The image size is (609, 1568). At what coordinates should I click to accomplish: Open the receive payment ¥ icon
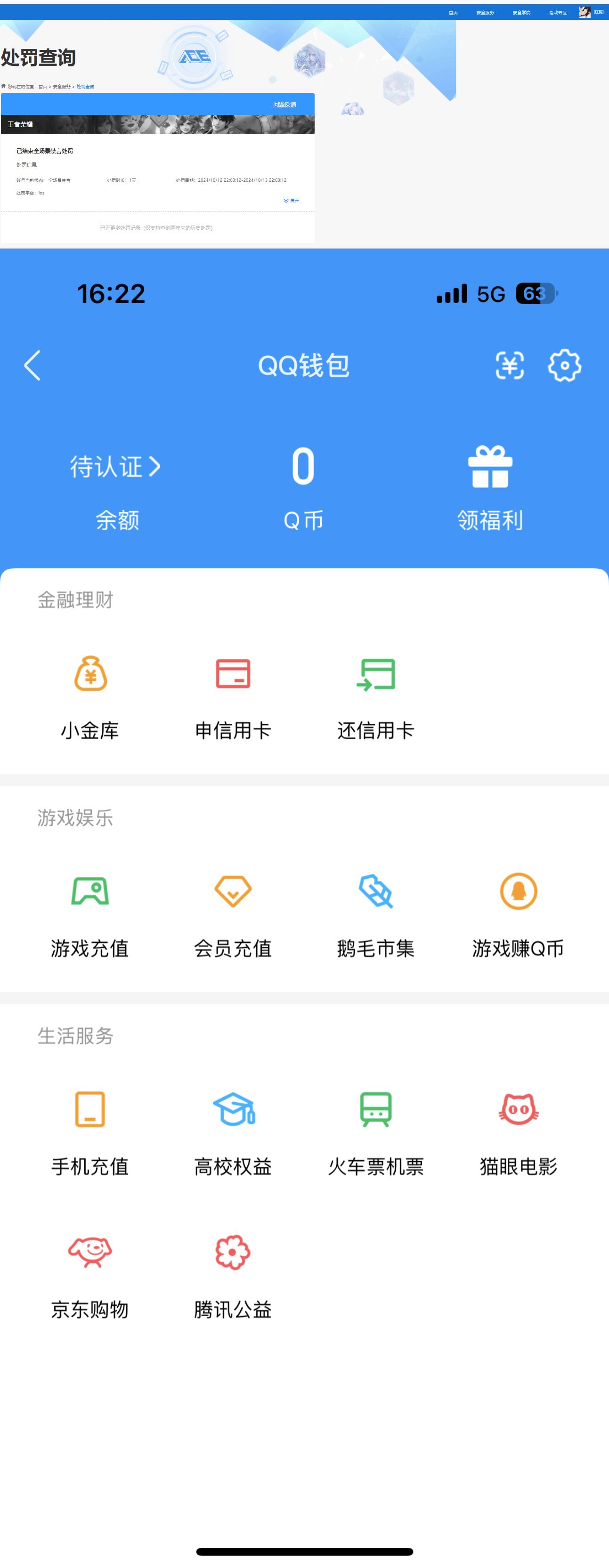[511, 365]
